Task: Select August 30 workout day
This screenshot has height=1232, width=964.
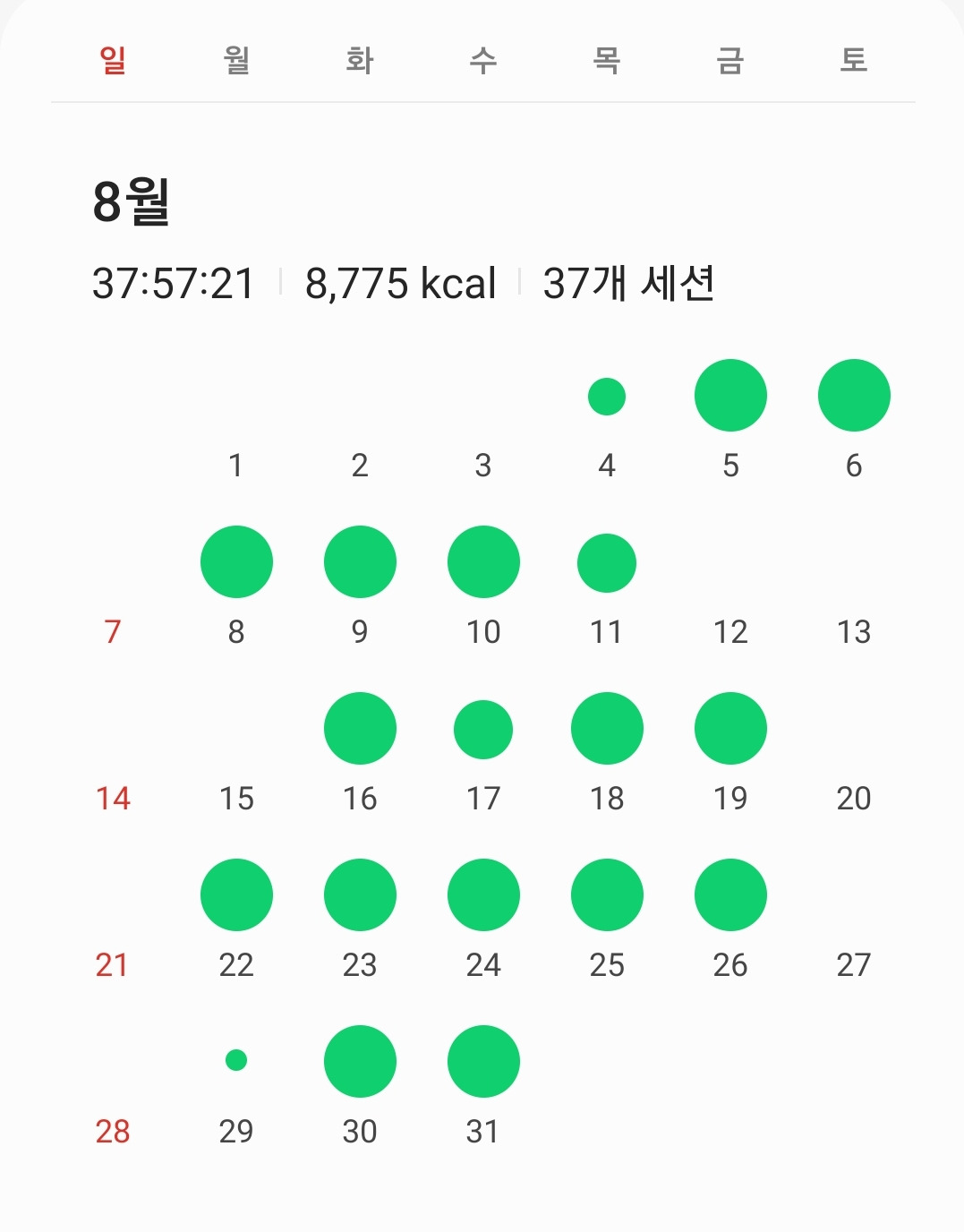Action: (360, 1062)
